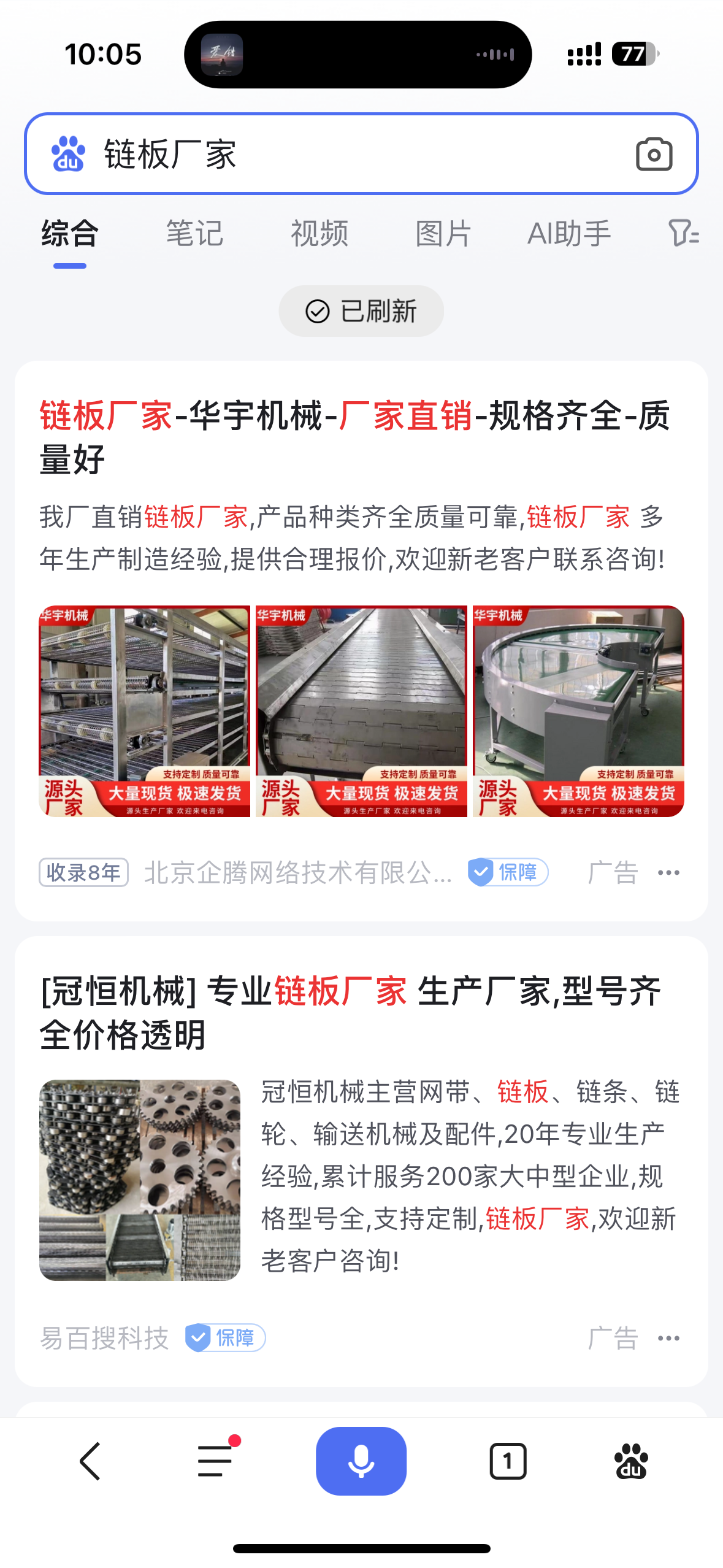723x1568 pixels.
Task: Select the 综合 tab
Action: [70, 234]
